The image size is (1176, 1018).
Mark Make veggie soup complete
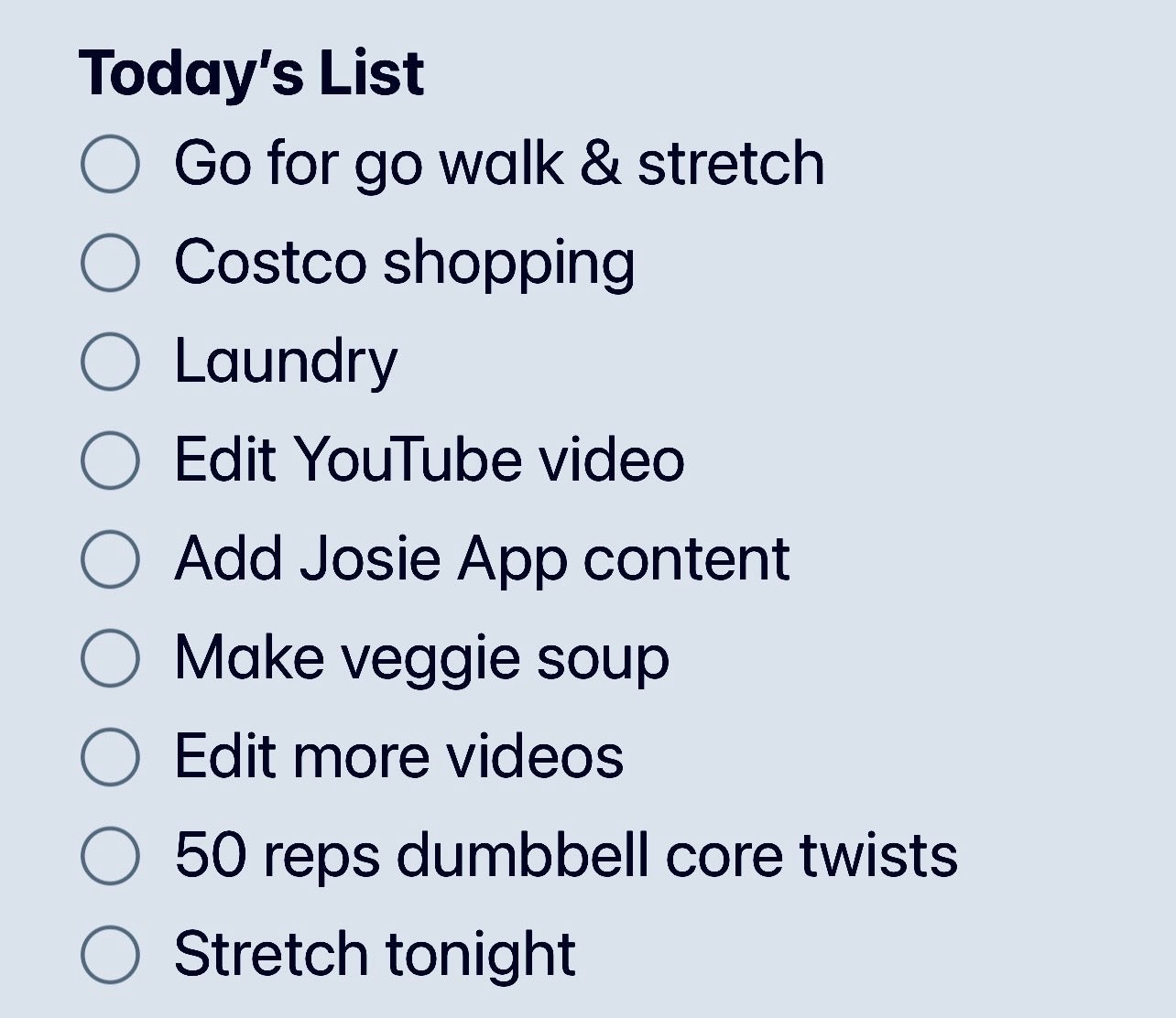tap(110, 657)
